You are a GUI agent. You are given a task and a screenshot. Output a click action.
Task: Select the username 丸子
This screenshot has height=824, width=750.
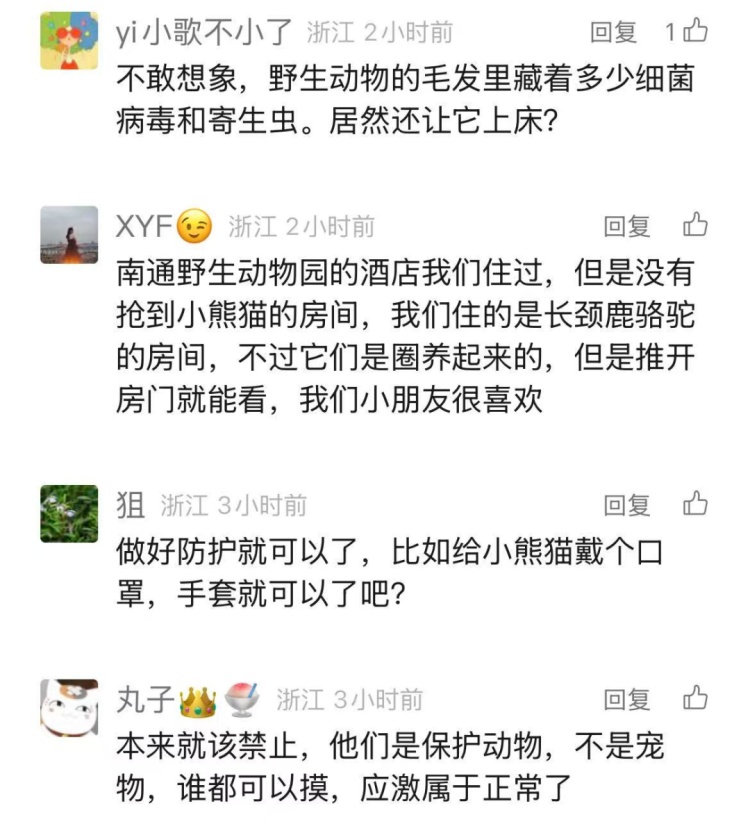click(x=147, y=700)
